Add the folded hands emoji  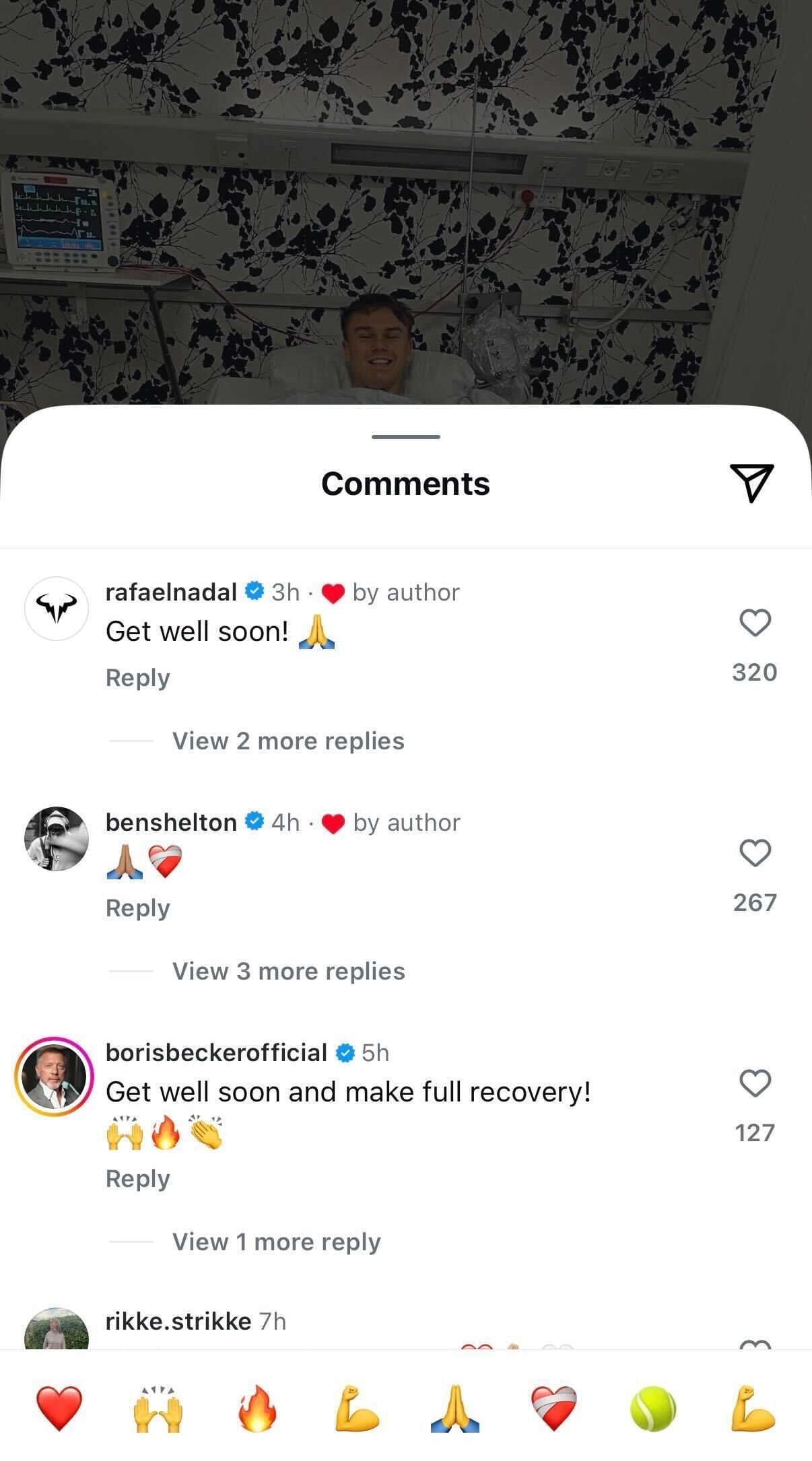pos(455,1407)
